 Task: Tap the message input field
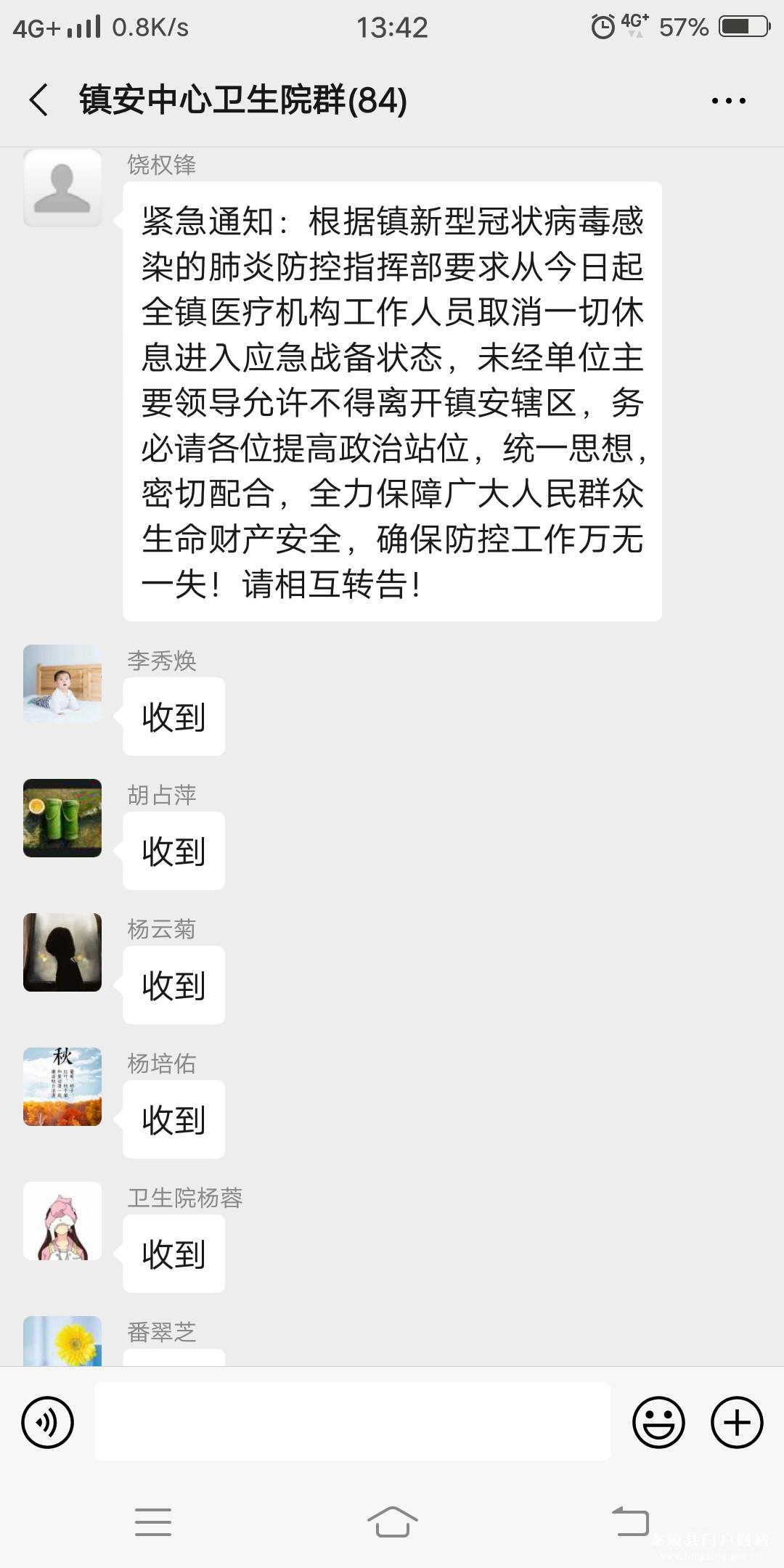(x=352, y=1421)
